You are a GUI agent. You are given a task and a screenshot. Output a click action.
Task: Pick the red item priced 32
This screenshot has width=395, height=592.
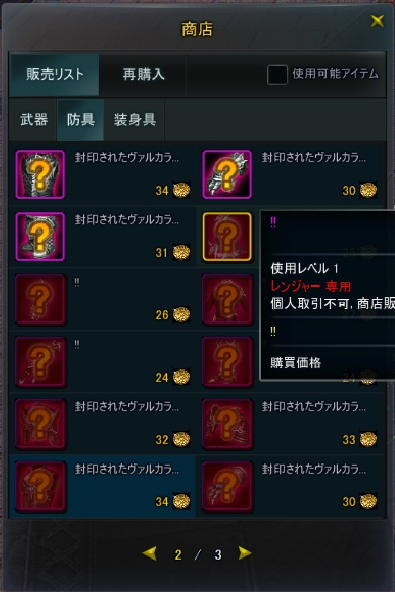tap(103, 424)
